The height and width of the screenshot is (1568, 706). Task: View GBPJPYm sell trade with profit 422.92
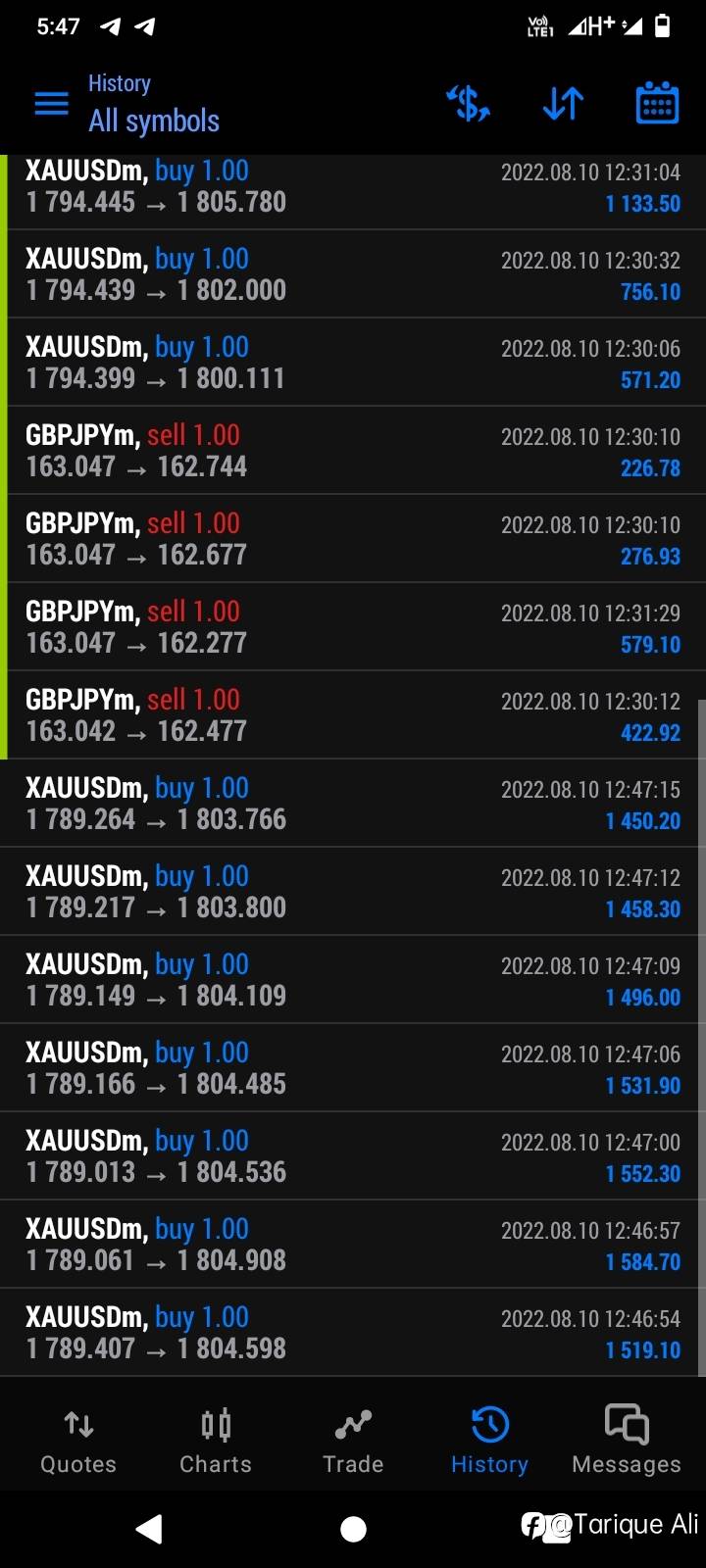(353, 715)
